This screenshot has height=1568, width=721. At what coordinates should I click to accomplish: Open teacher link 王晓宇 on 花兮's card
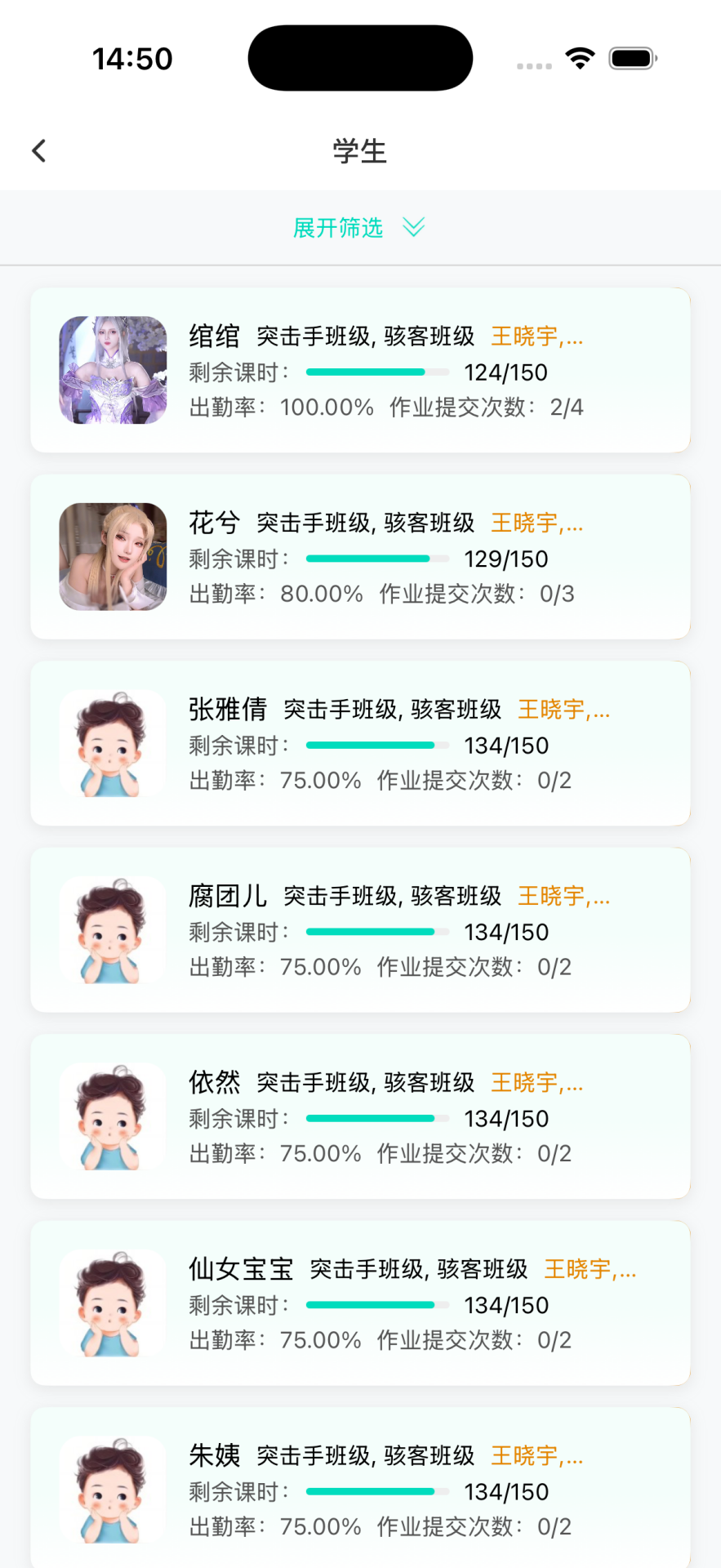[x=535, y=523]
